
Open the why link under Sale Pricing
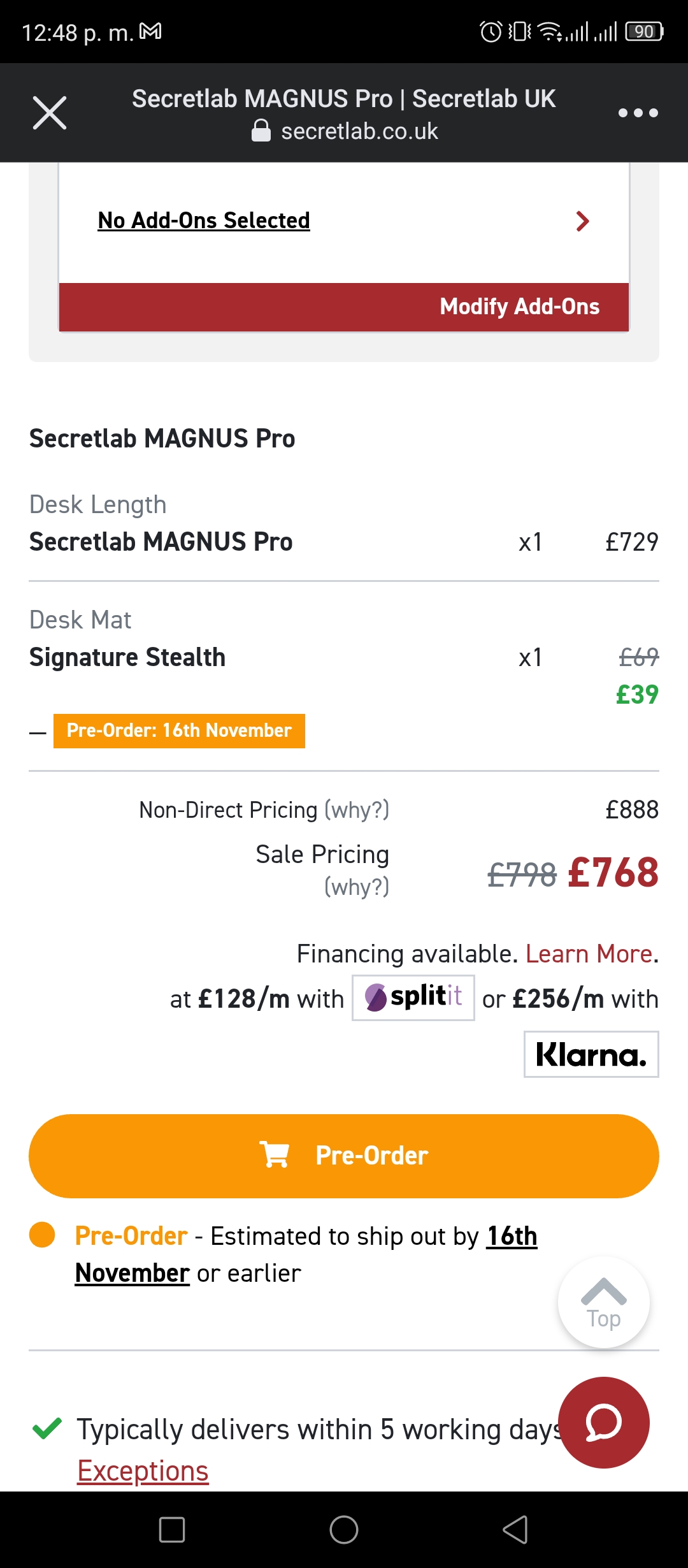357,887
